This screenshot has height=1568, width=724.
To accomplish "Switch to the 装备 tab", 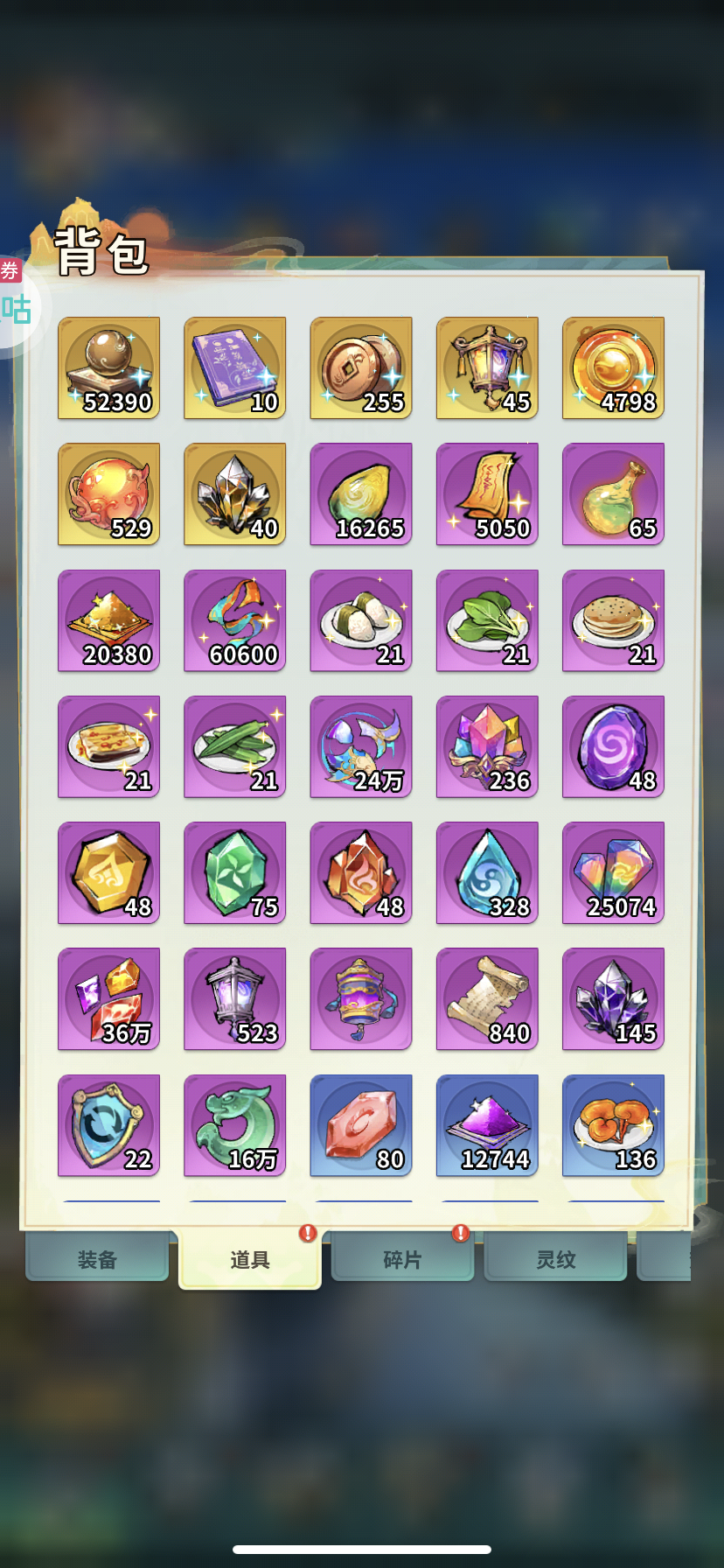I will (97, 1259).
